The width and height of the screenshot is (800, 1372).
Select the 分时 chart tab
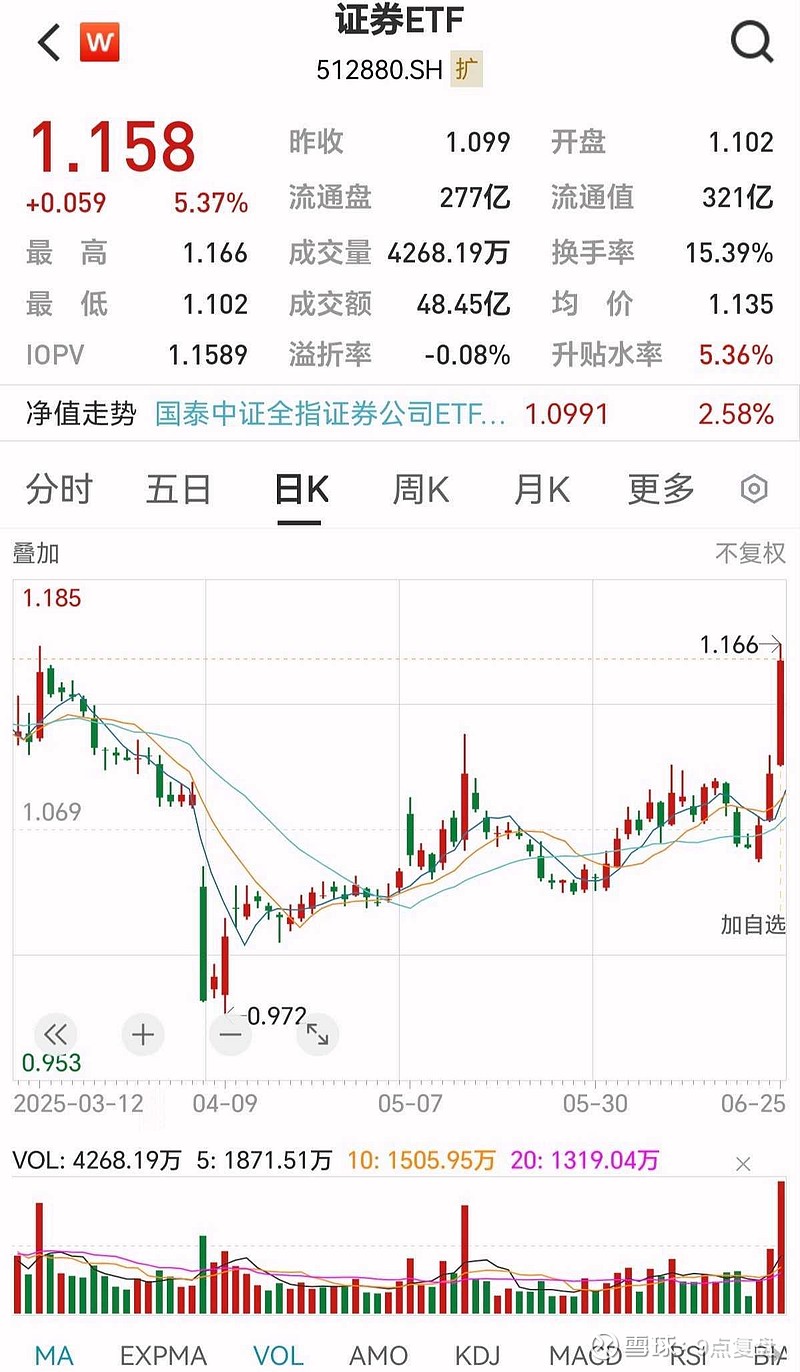58,488
